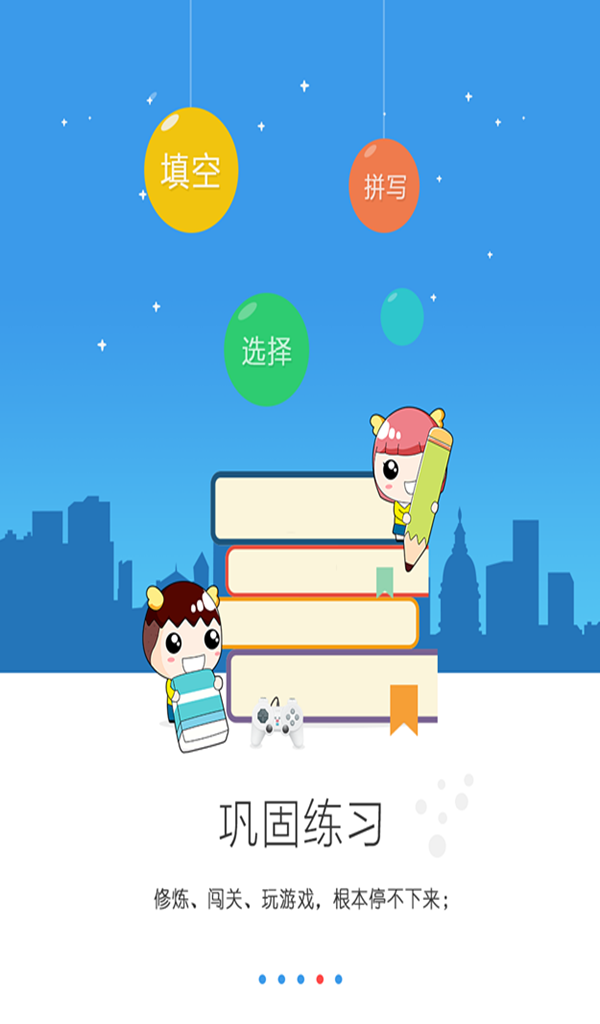Screen dimensions: 600x1024
Task: Jump to the first page indicator dot
Action: tap(262, 979)
